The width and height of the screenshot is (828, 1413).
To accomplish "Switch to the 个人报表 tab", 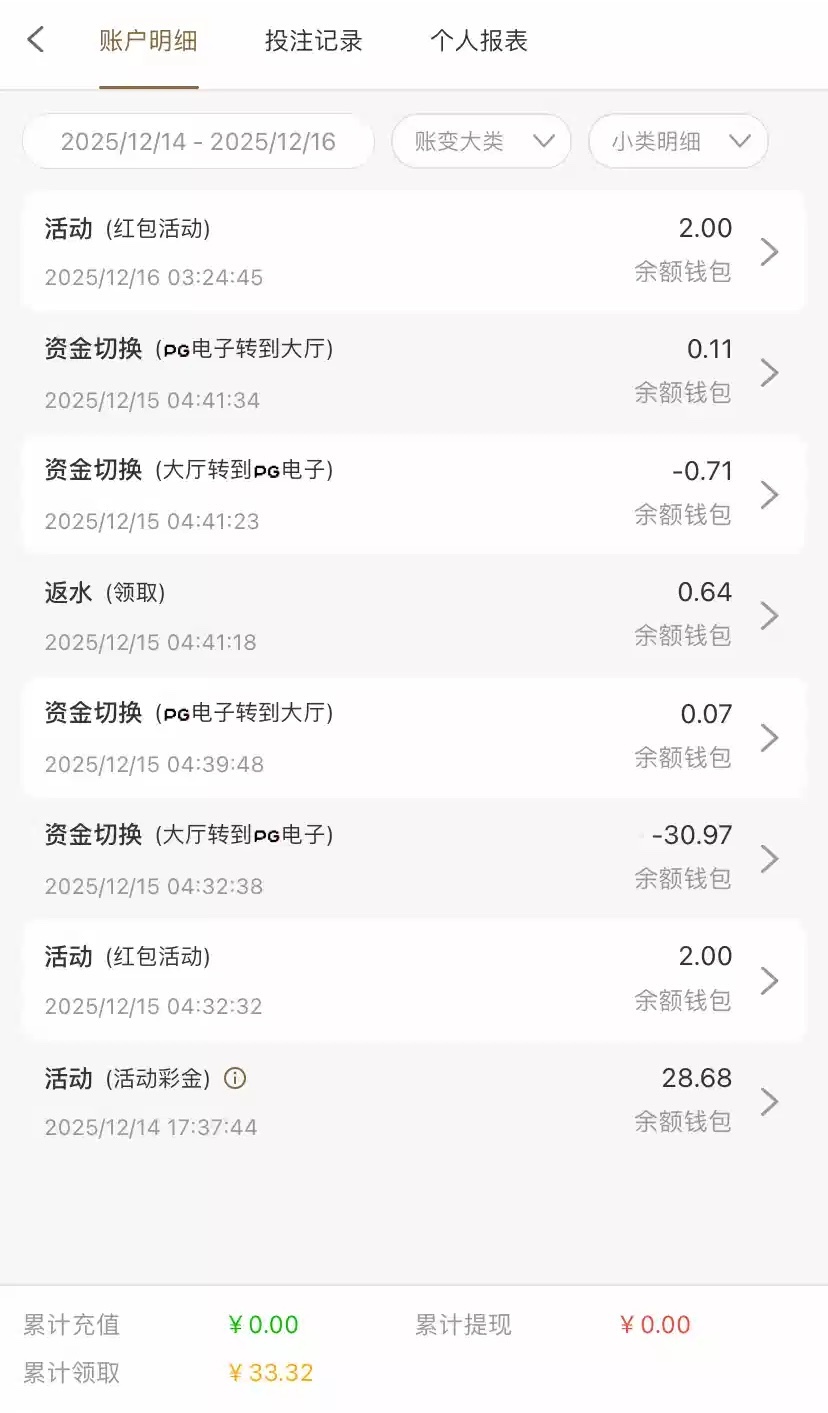I will tap(478, 41).
